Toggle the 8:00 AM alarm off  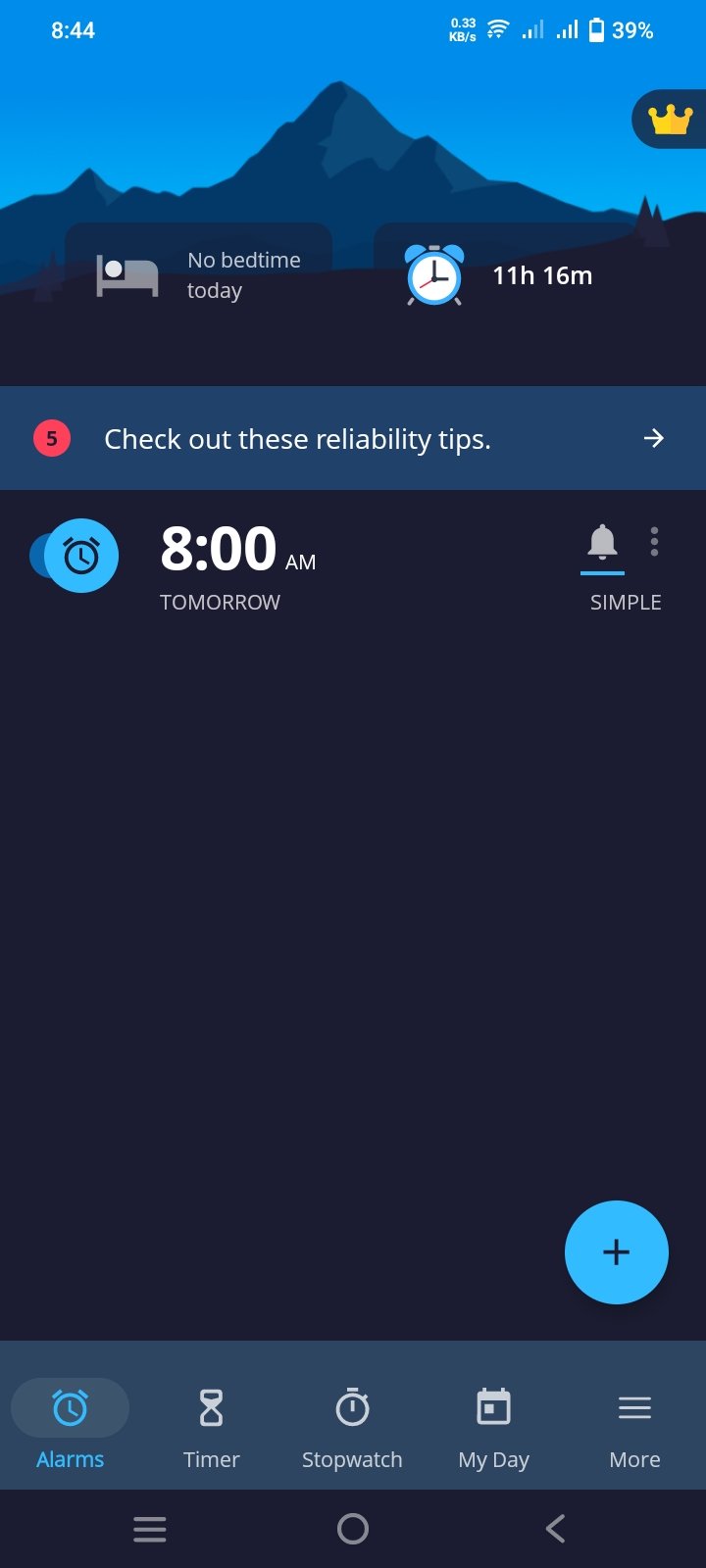[75, 556]
